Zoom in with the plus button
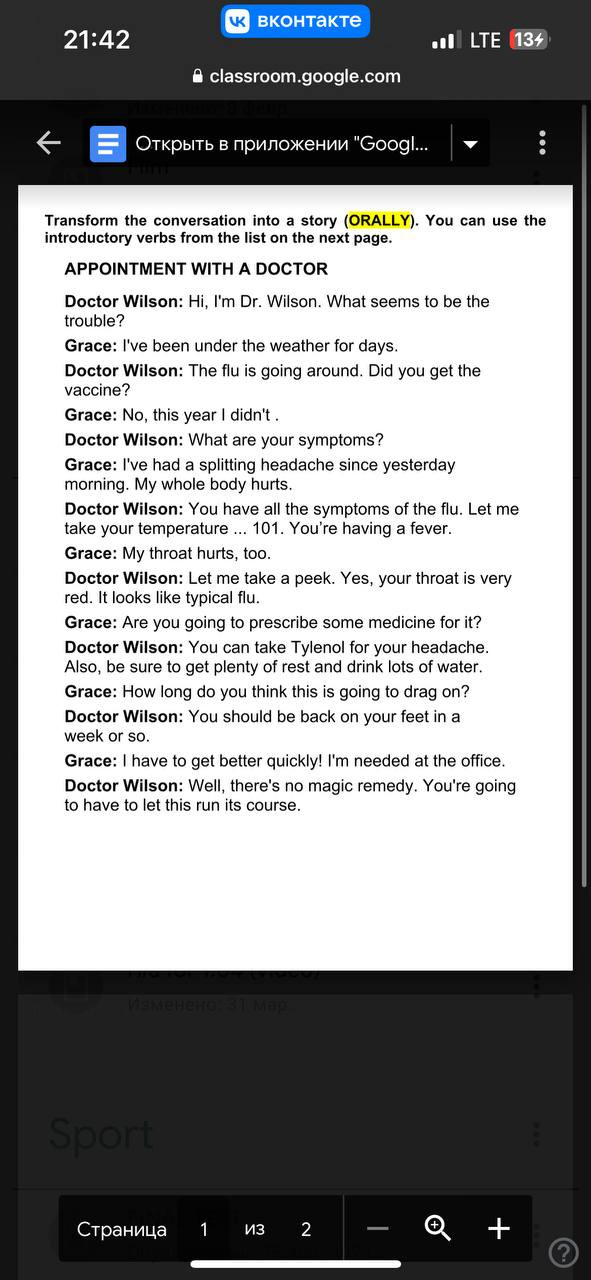591x1280 pixels. [499, 1229]
